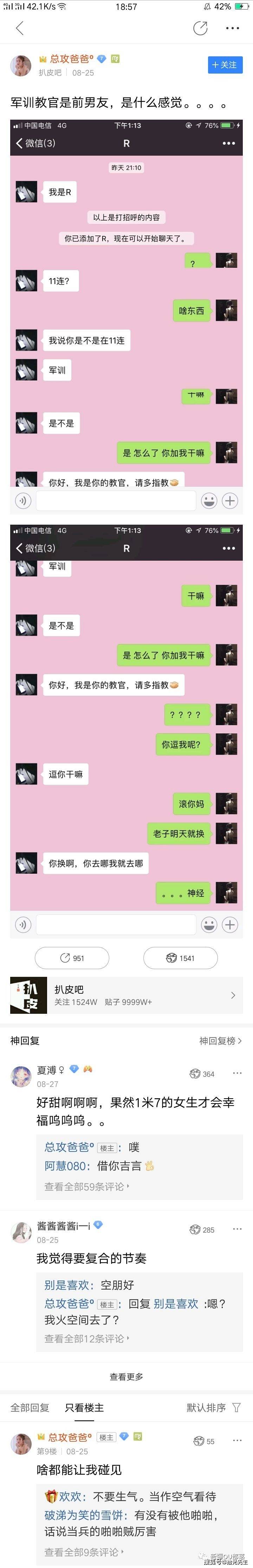Select the 只看楼主 tab
This screenshot has height=1568, width=253.
point(84,1407)
